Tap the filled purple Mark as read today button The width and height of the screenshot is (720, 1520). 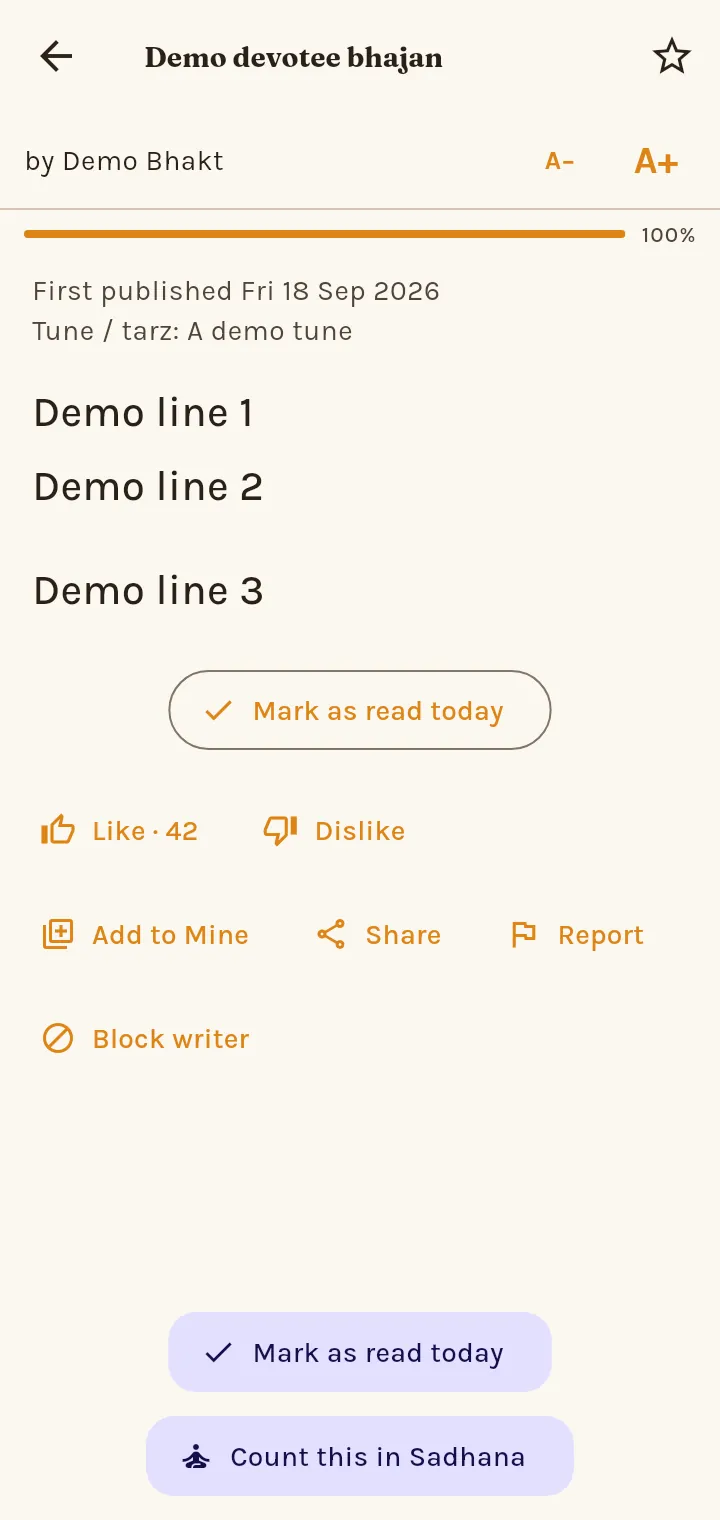click(360, 1352)
